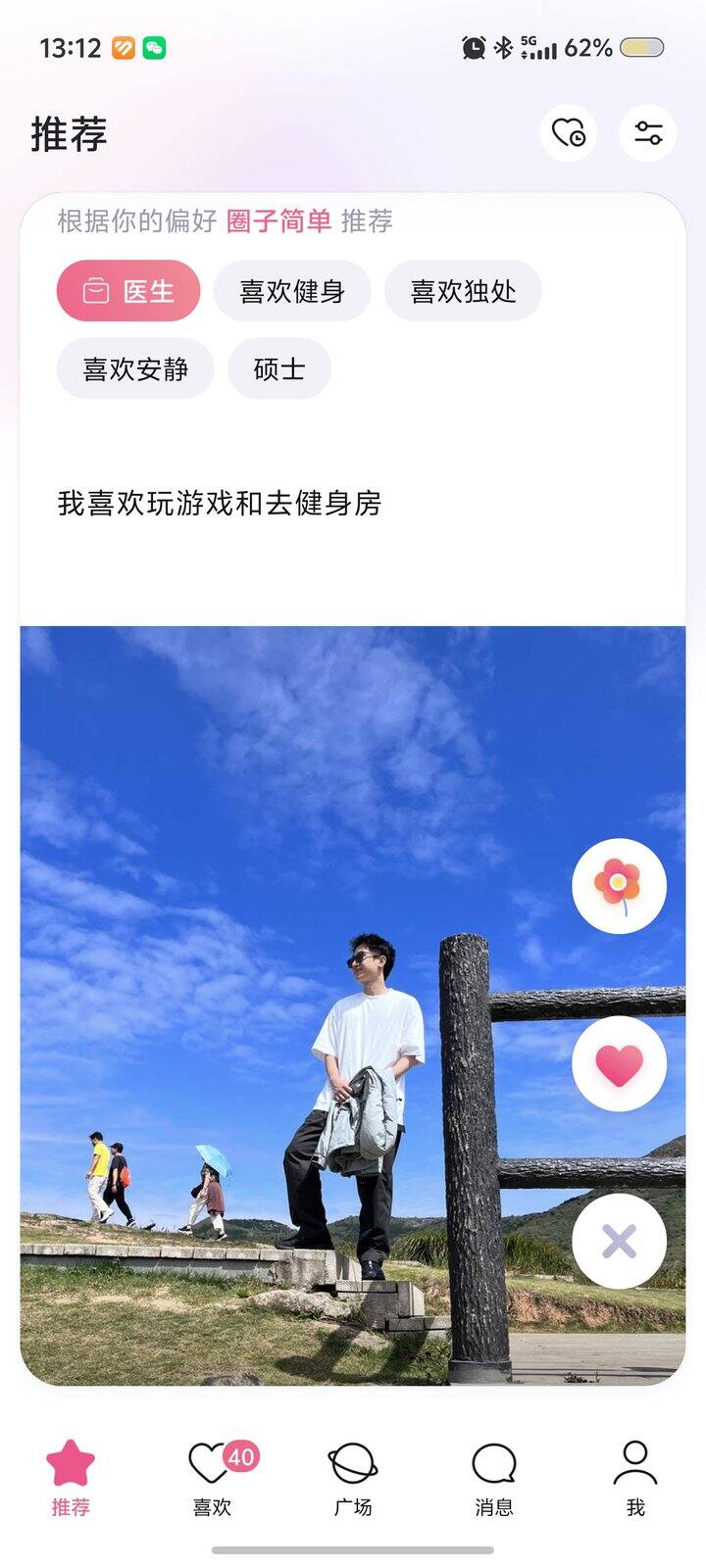Open 广场 with the planet icon

(353, 1470)
